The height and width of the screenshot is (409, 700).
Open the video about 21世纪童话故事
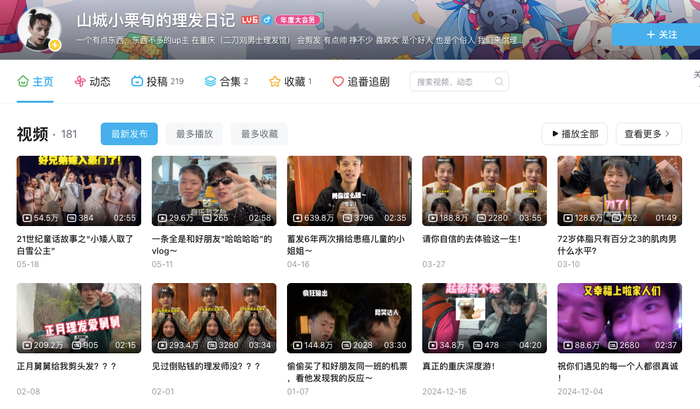tap(78, 190)
